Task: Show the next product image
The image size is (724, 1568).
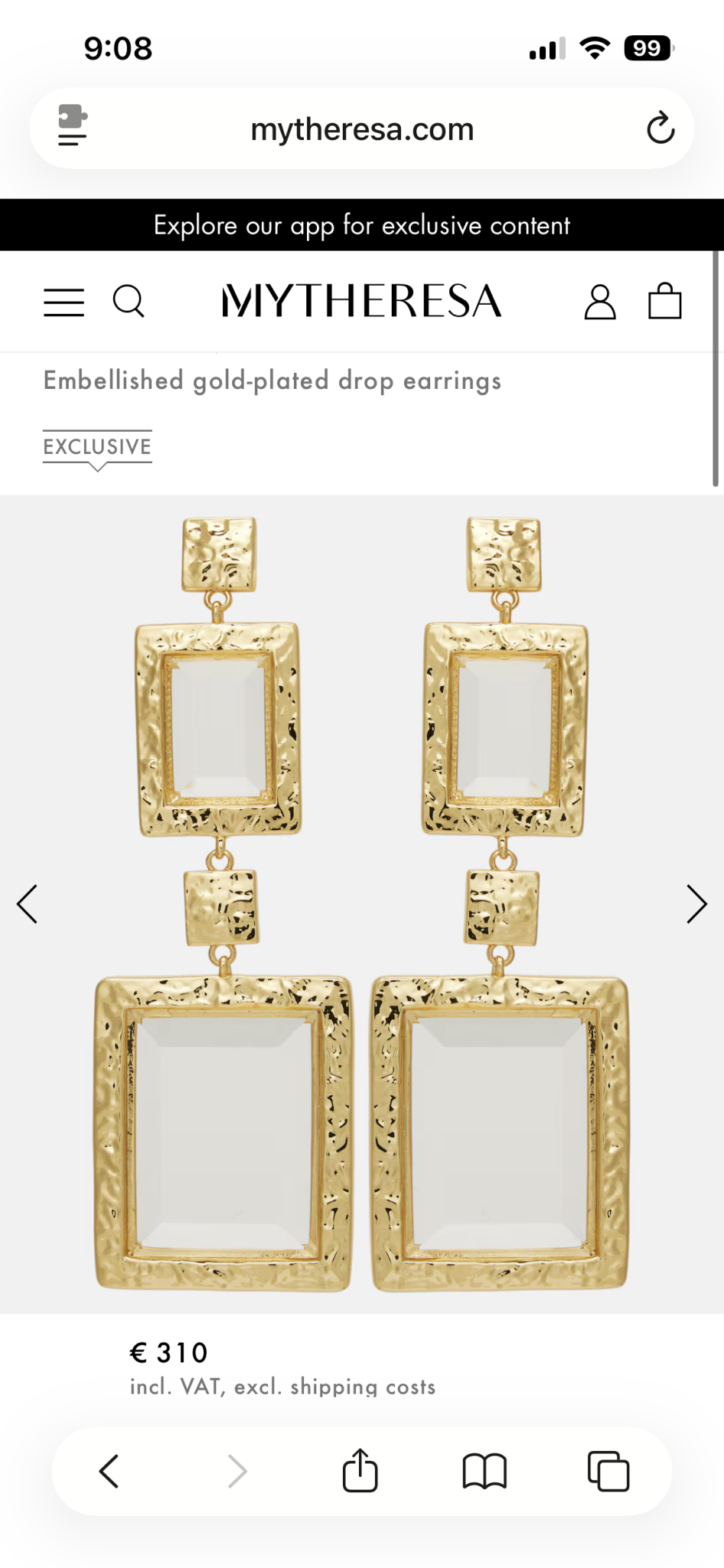Action: click(x=696, y=904)
